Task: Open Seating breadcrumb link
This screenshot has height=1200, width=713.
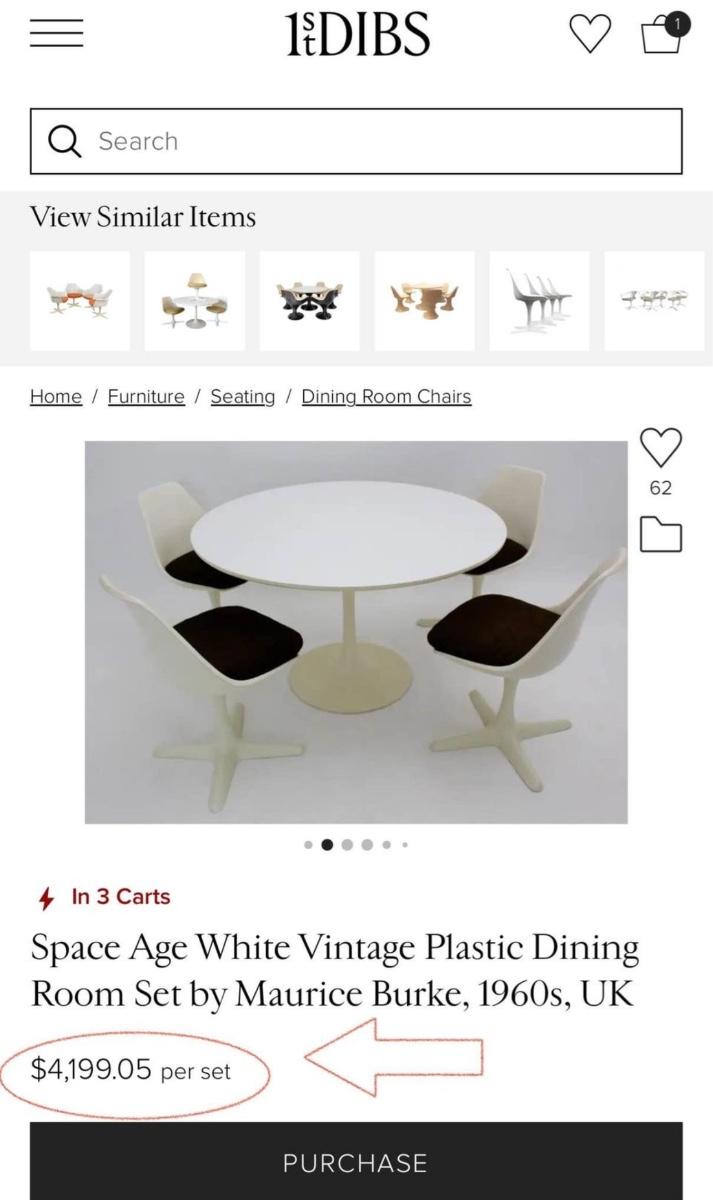Action: 242,397
